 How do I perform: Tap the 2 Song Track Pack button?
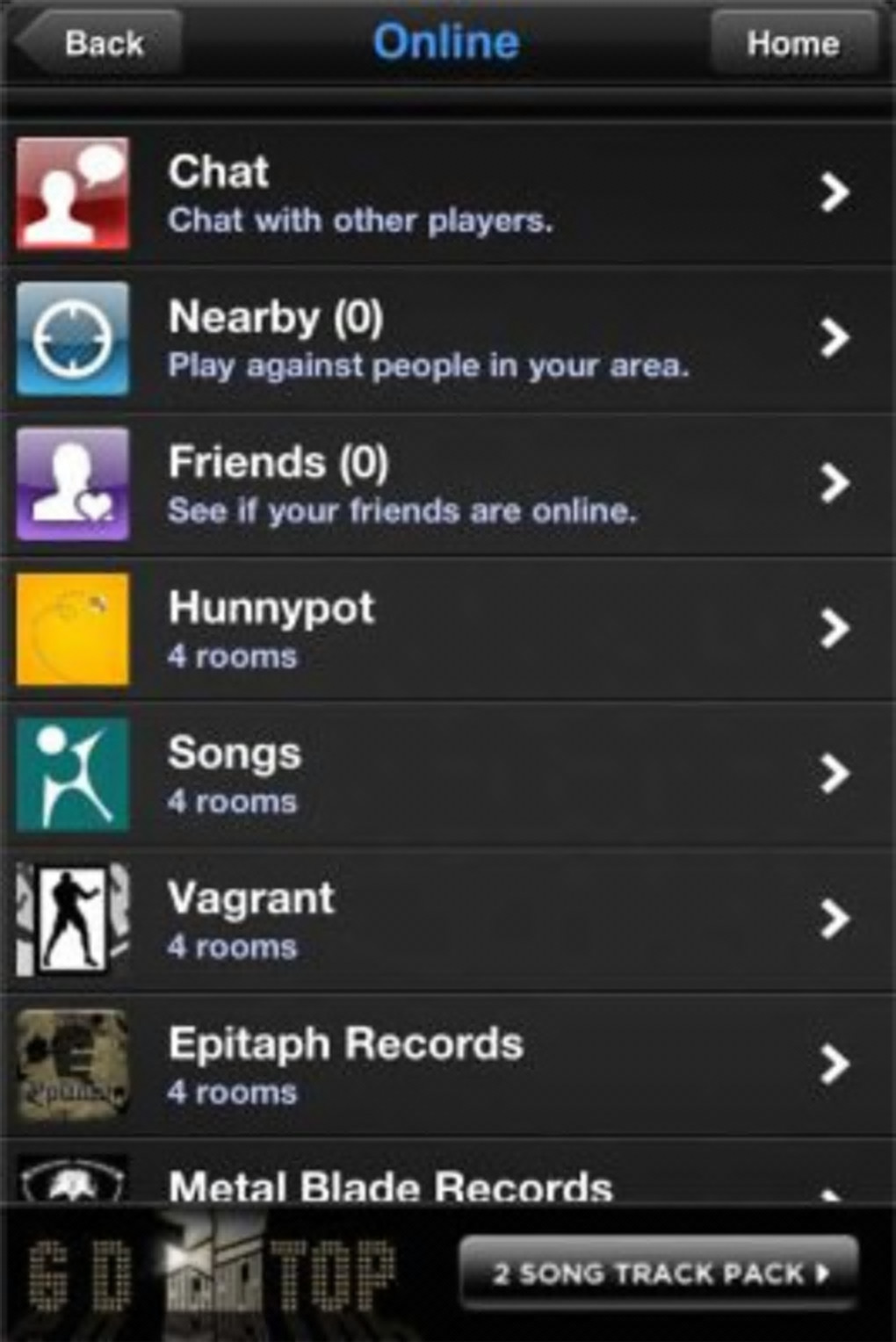pos(659,1273)
